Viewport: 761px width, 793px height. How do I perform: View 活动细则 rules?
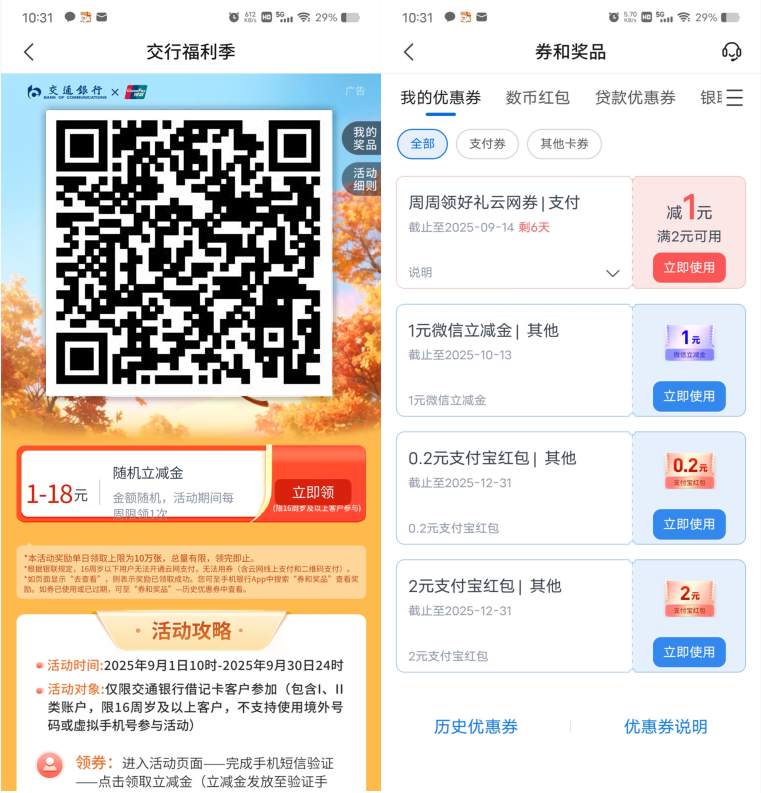point(364,179)
